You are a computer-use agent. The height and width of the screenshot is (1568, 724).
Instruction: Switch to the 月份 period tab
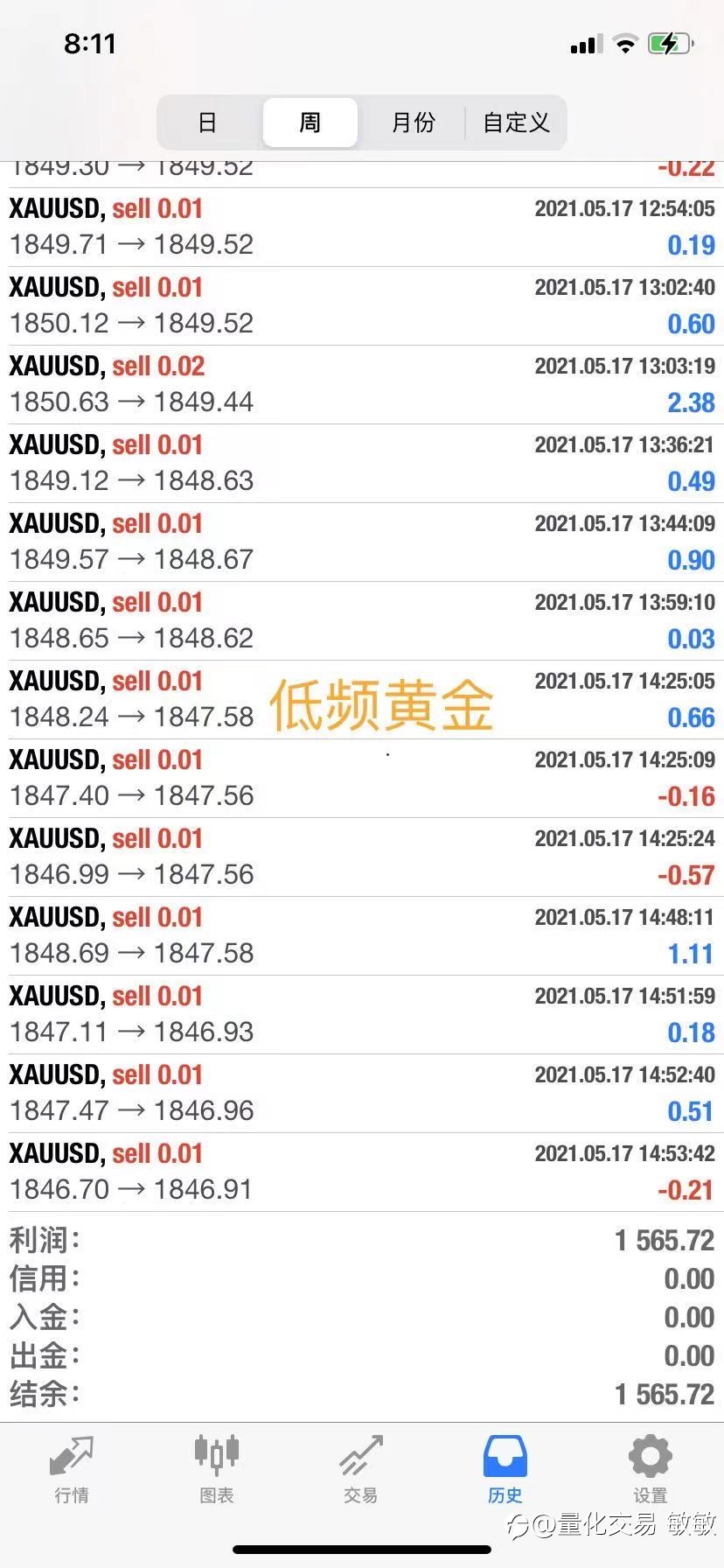point(413,122)
